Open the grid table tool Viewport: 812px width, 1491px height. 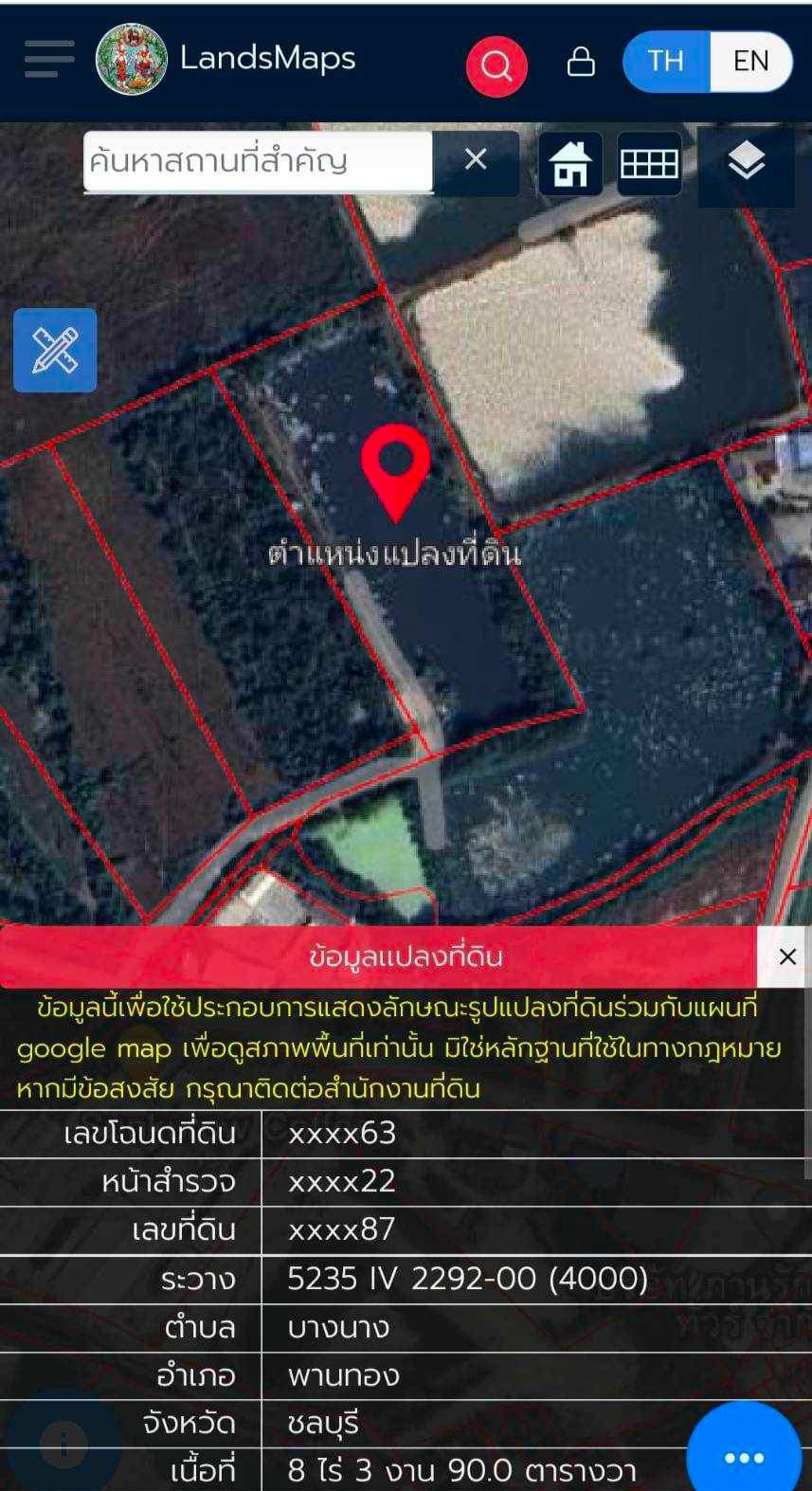pos(649,164)
